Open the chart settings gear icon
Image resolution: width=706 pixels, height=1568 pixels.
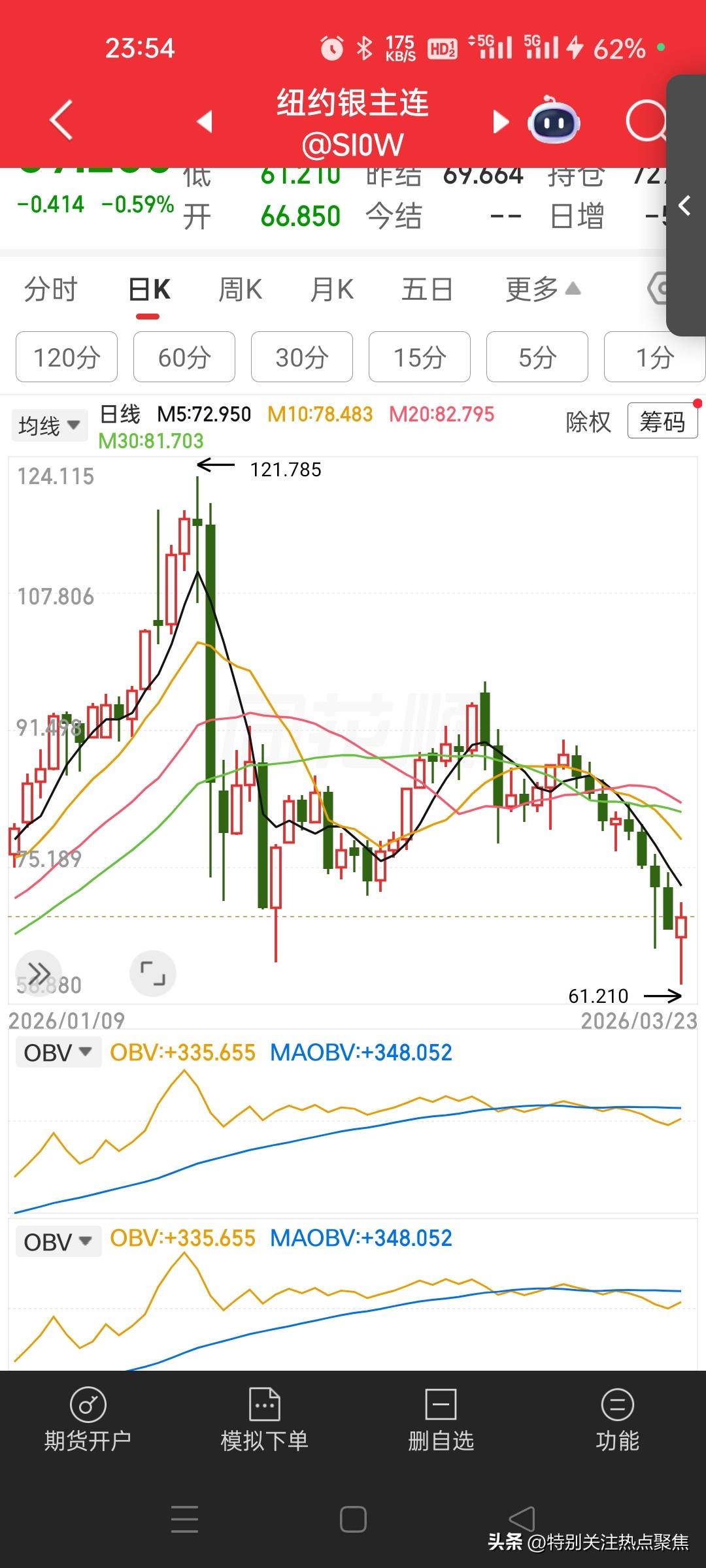pos(662,289)
